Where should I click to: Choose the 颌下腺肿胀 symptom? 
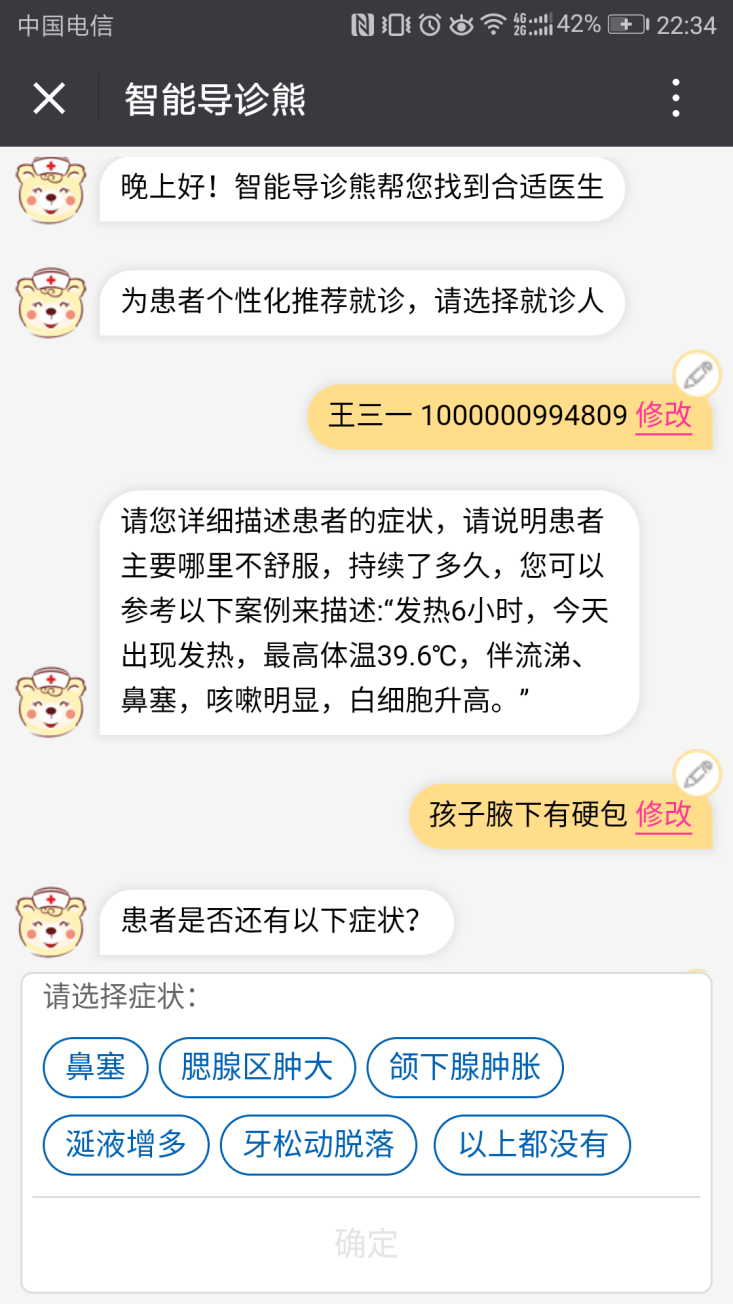(465, 1067)
